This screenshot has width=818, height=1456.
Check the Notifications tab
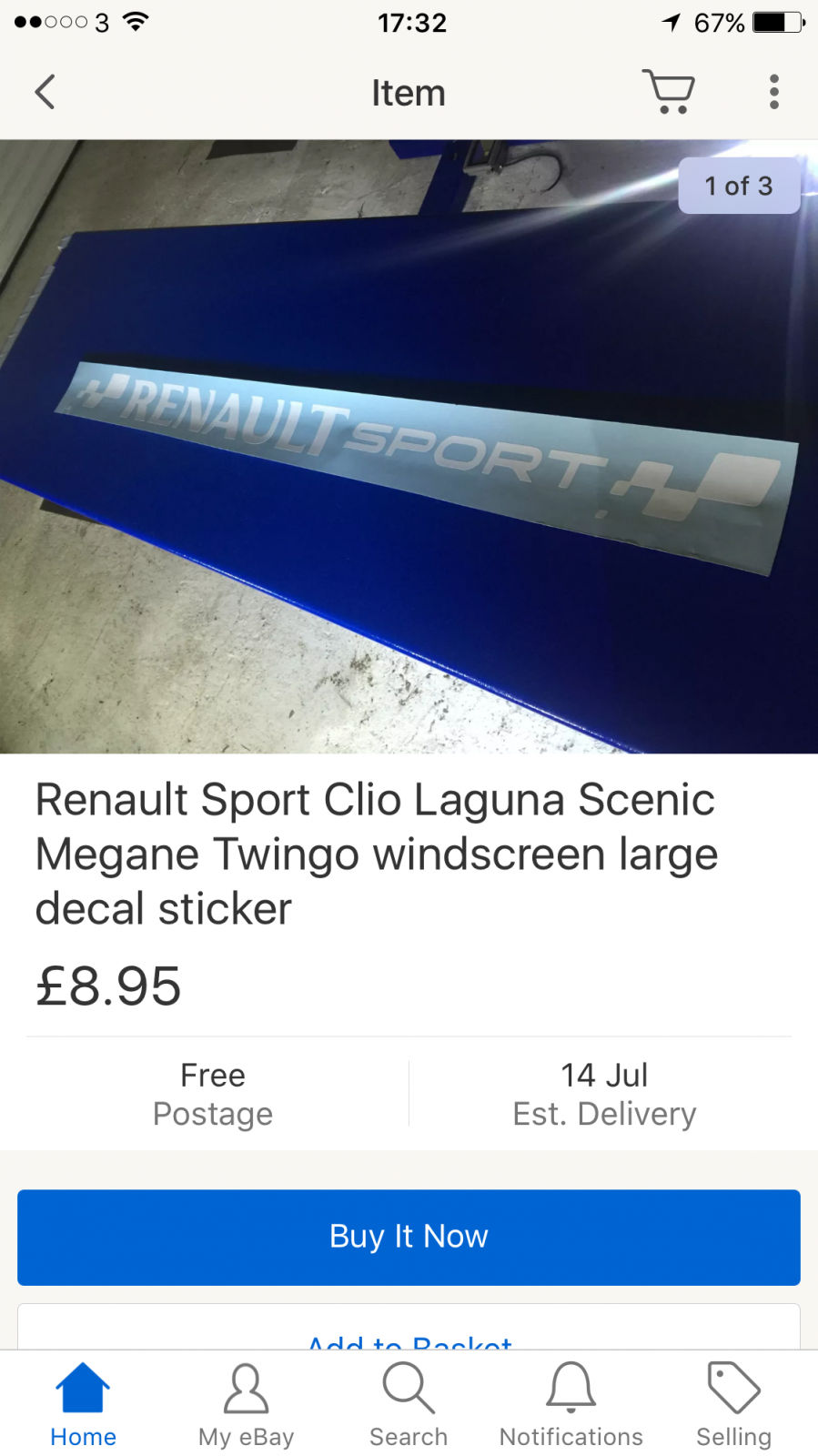[571, 1404]
